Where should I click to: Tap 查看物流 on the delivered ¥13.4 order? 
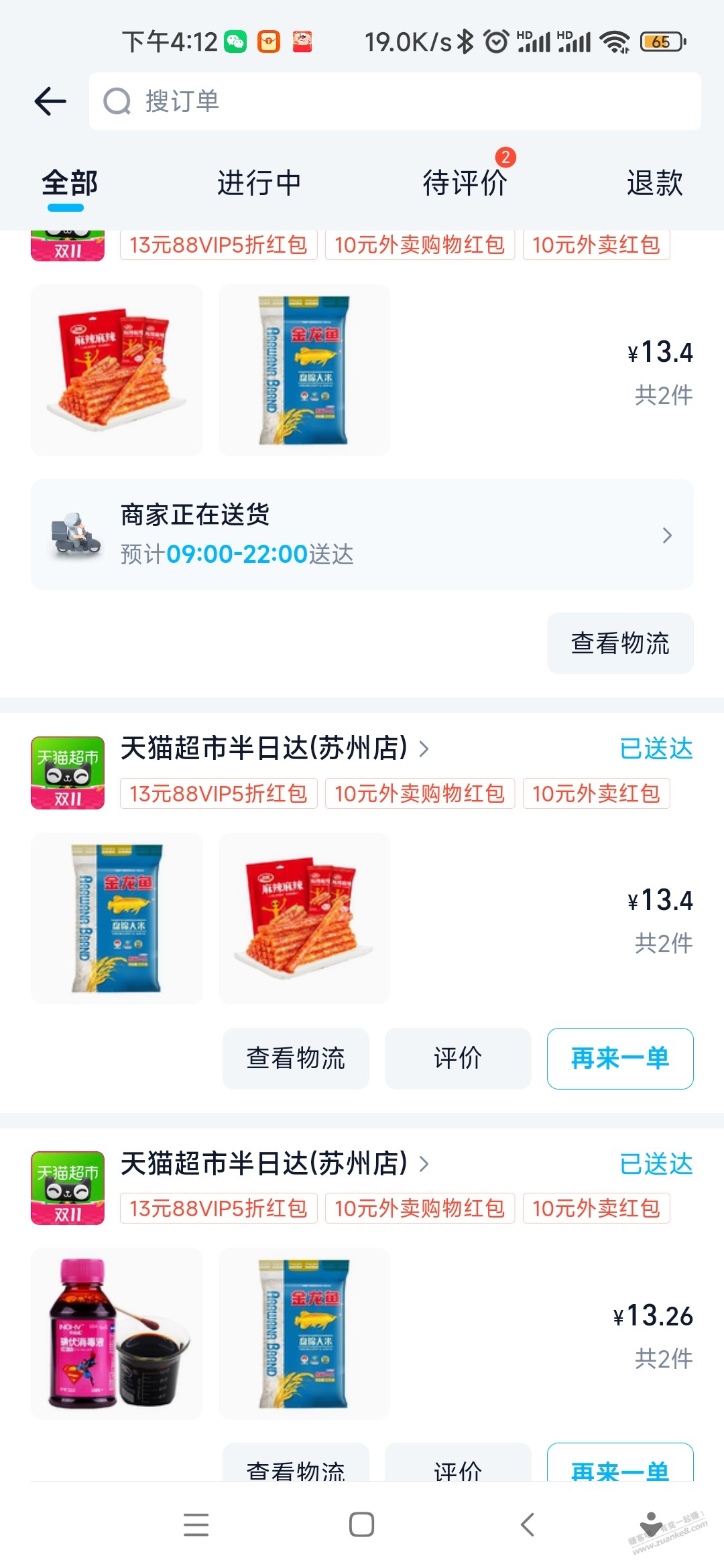296,1059
